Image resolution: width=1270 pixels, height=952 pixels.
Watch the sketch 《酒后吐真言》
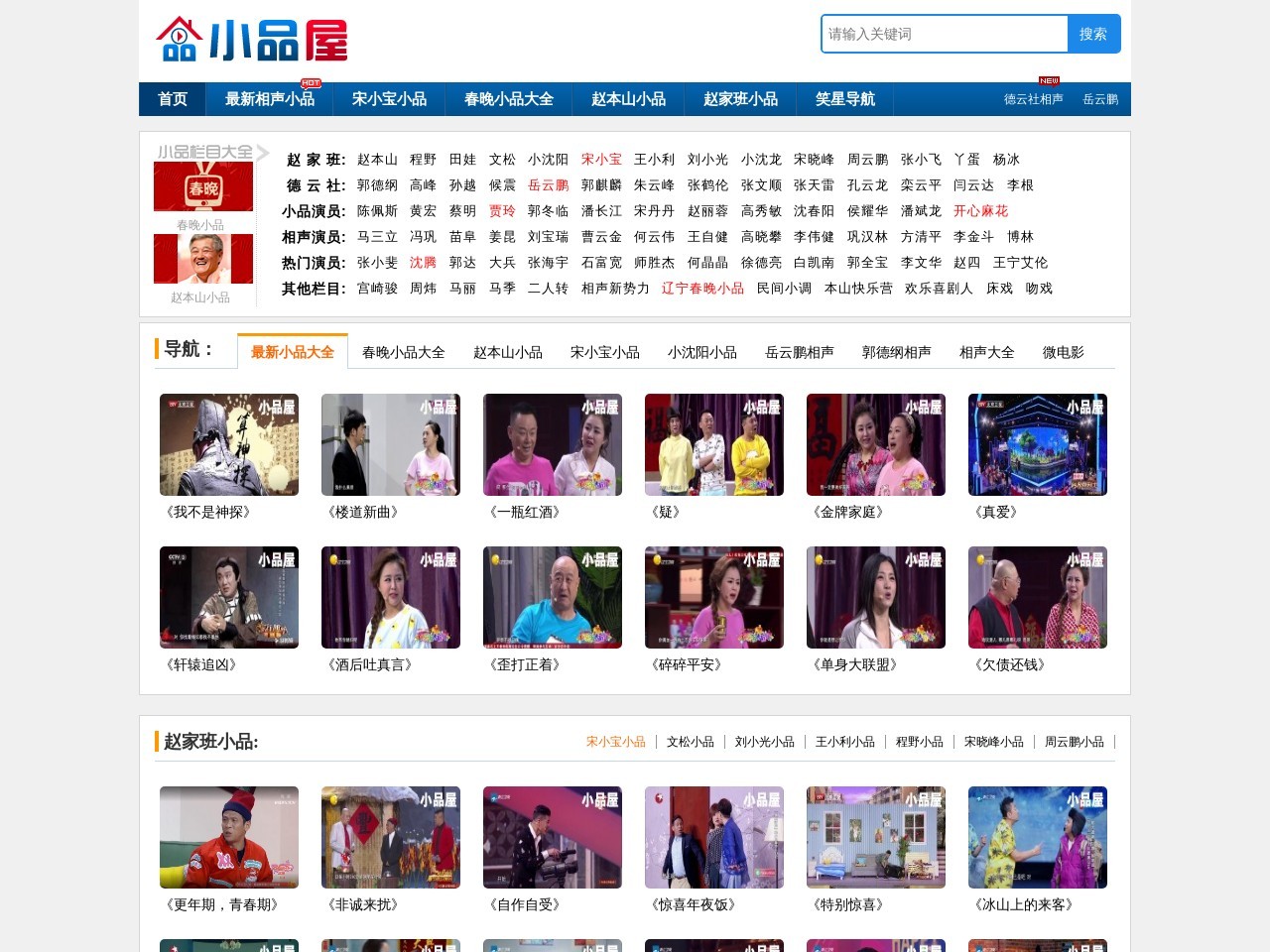point(391,598)
